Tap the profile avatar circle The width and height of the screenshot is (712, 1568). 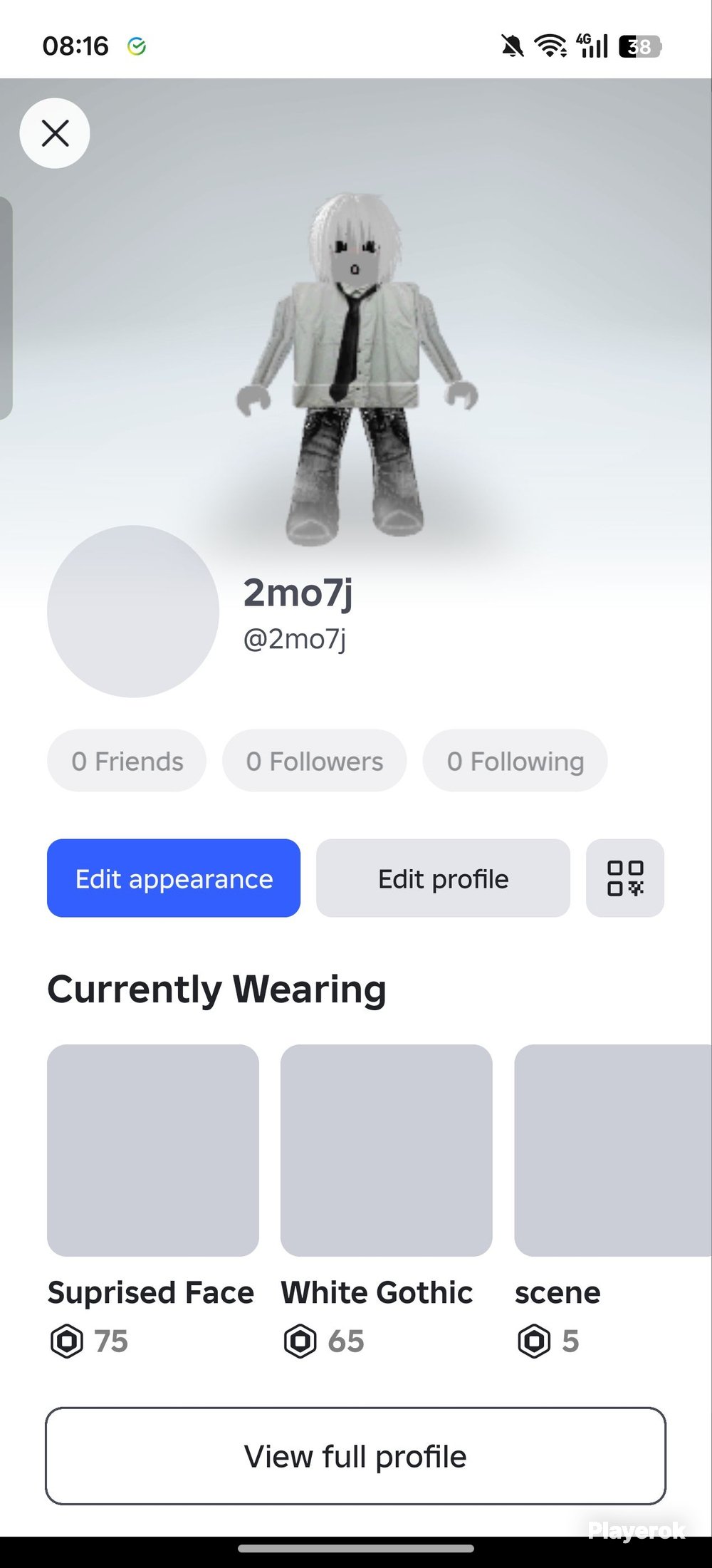click(x=133, y=611)
